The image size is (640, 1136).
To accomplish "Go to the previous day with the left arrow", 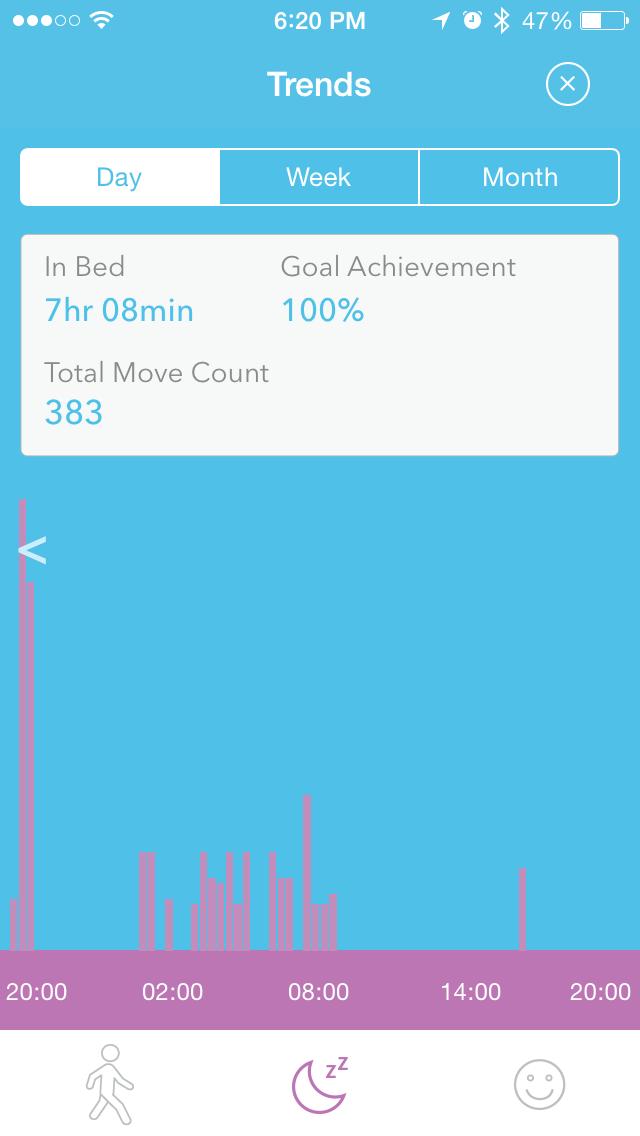I will (x=32, y=549).
